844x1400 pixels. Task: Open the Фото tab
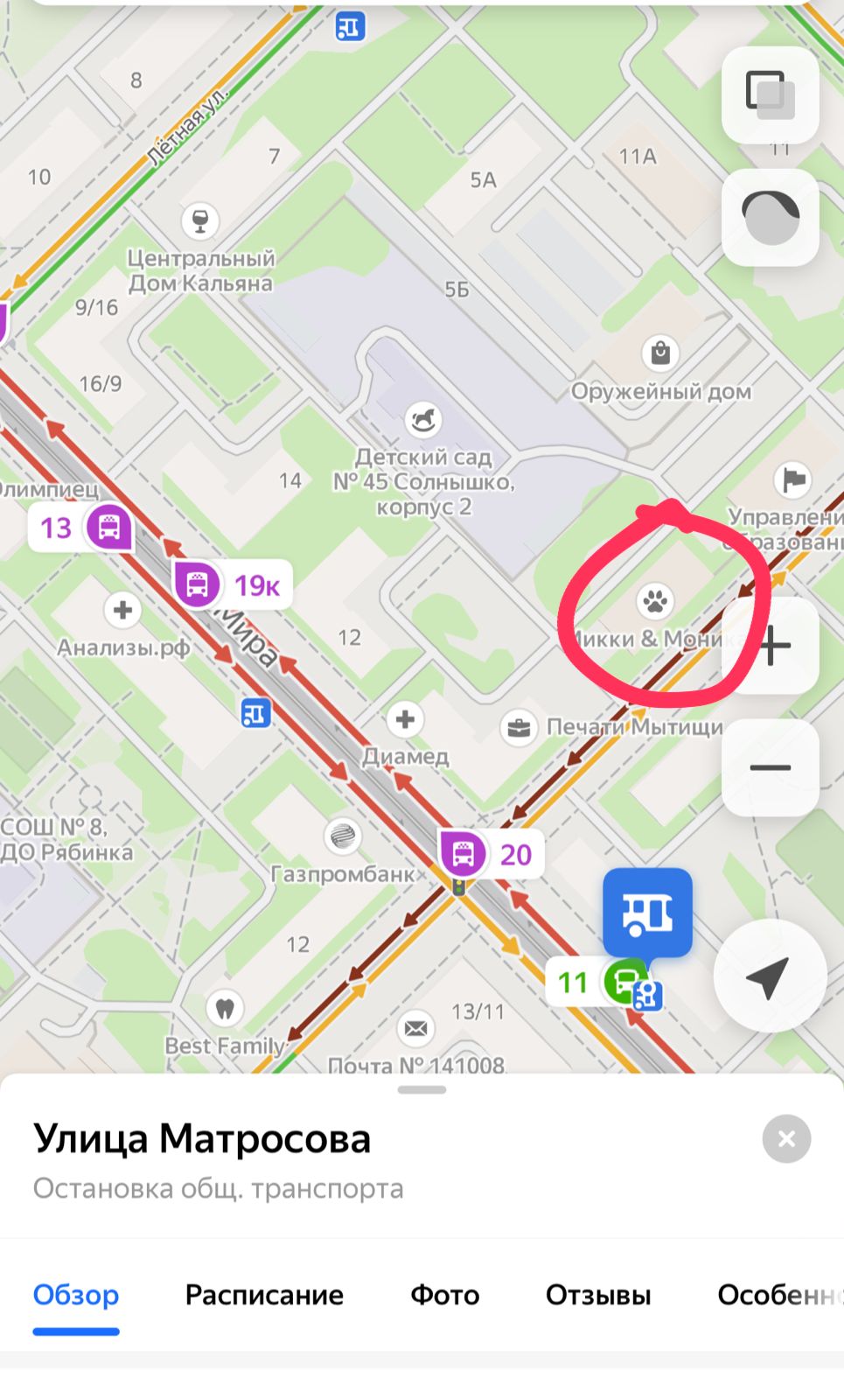click(444, 1295)
